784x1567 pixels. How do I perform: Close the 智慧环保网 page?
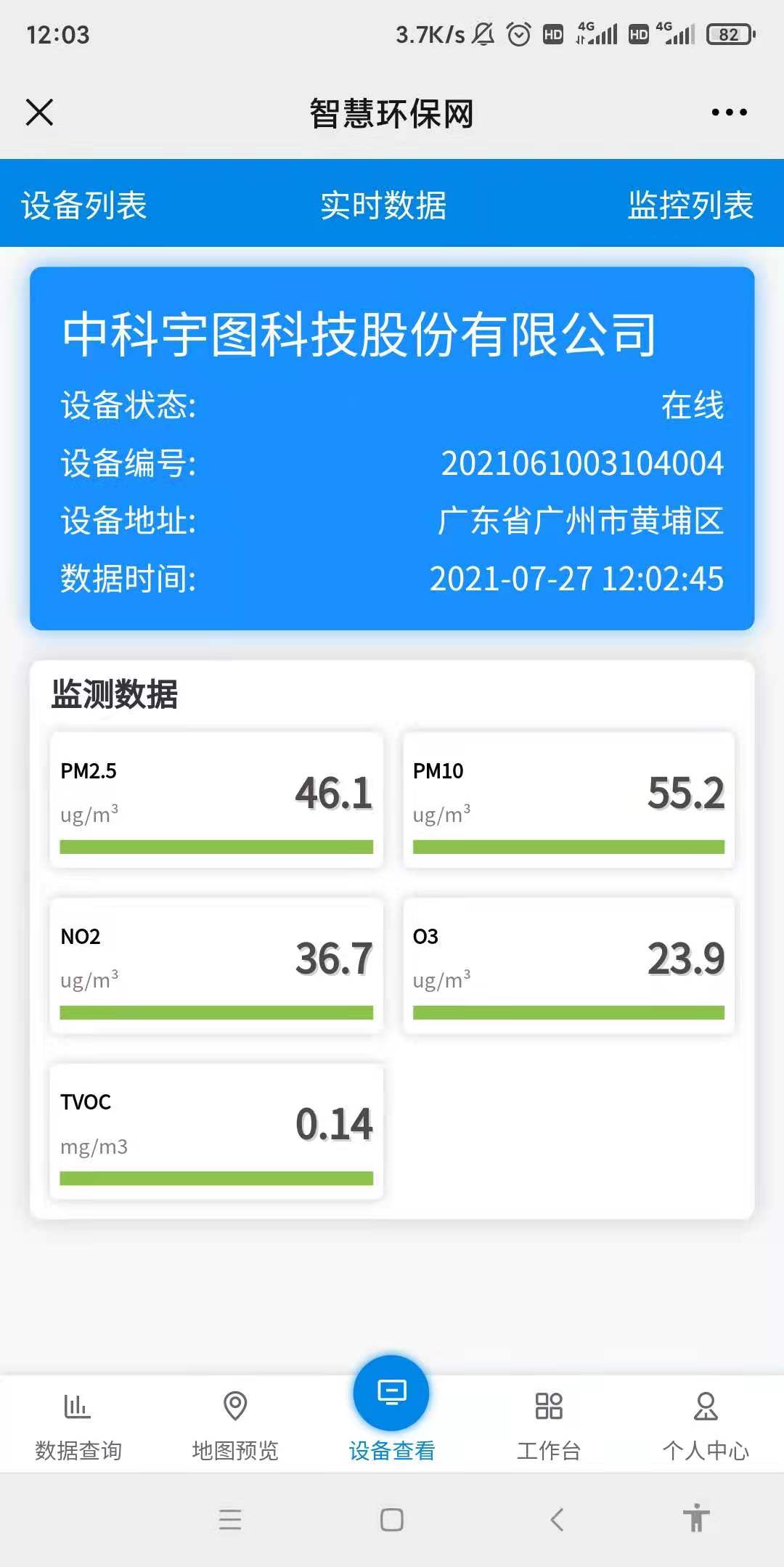[x=40, y=113]
